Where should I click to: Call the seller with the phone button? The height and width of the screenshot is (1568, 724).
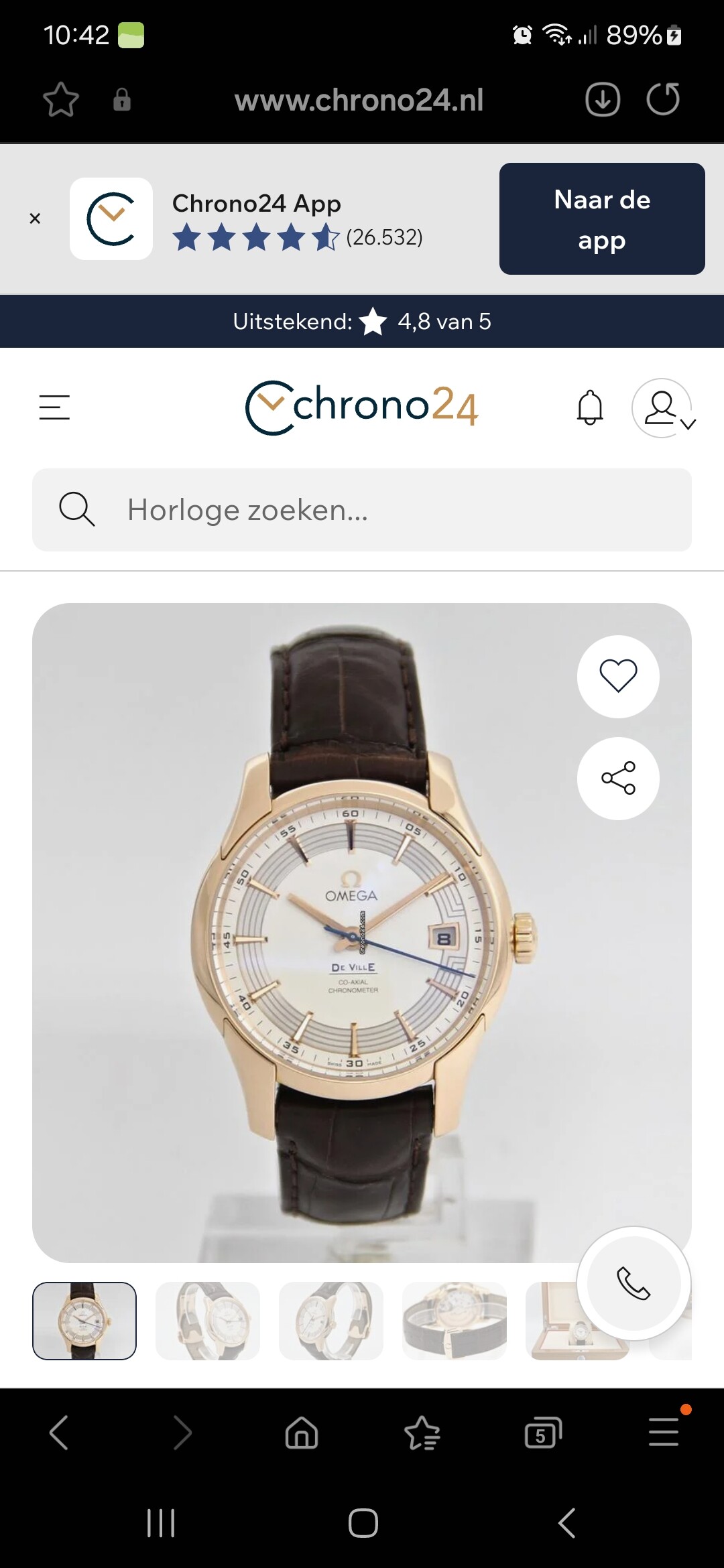634,1283
